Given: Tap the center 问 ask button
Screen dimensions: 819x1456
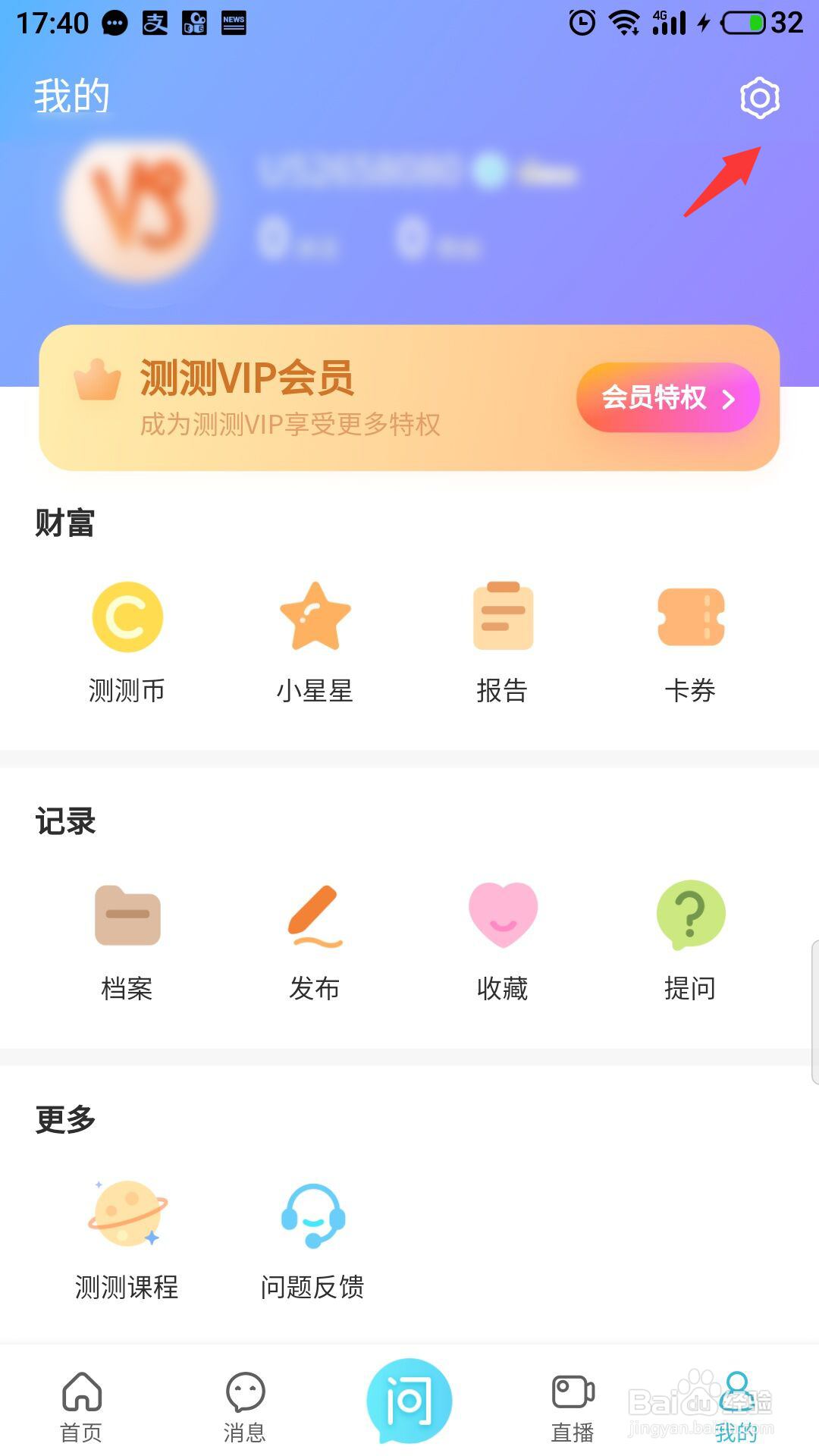Looking at the screenshot, I should pos(409,1401).
